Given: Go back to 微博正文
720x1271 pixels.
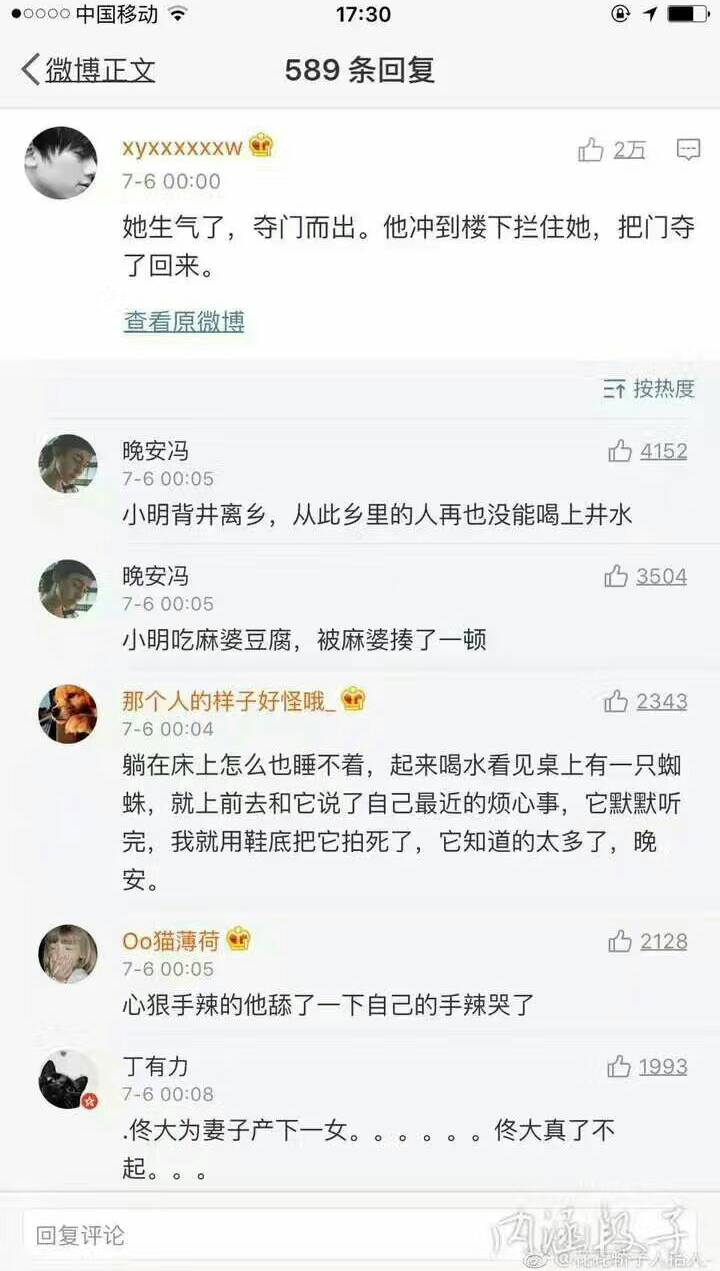Looking at the screenshot, I should tap(88, 70).
